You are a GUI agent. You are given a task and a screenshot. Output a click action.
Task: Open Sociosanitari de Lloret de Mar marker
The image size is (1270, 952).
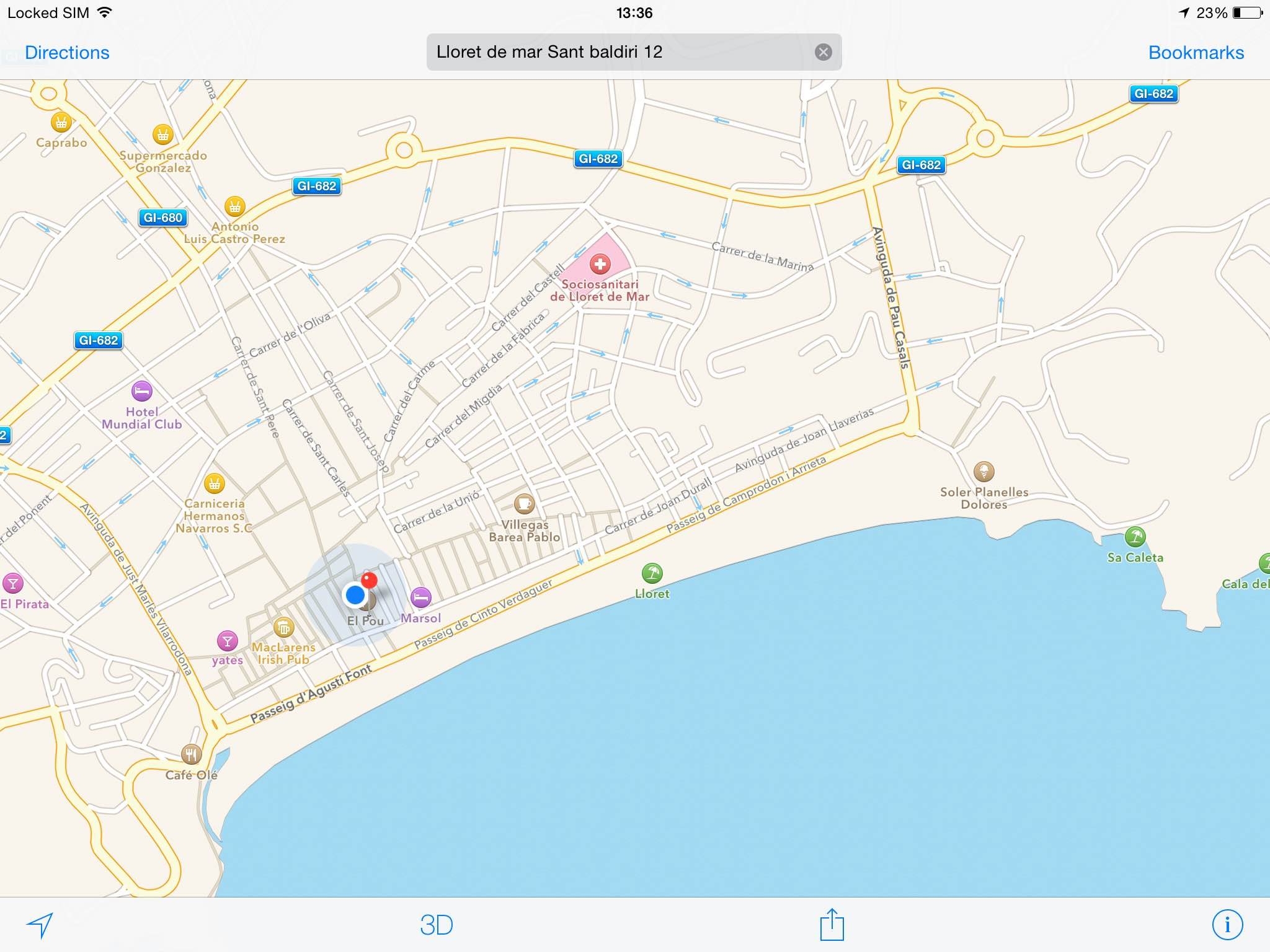pyautogui.click(x=600, y=265)
